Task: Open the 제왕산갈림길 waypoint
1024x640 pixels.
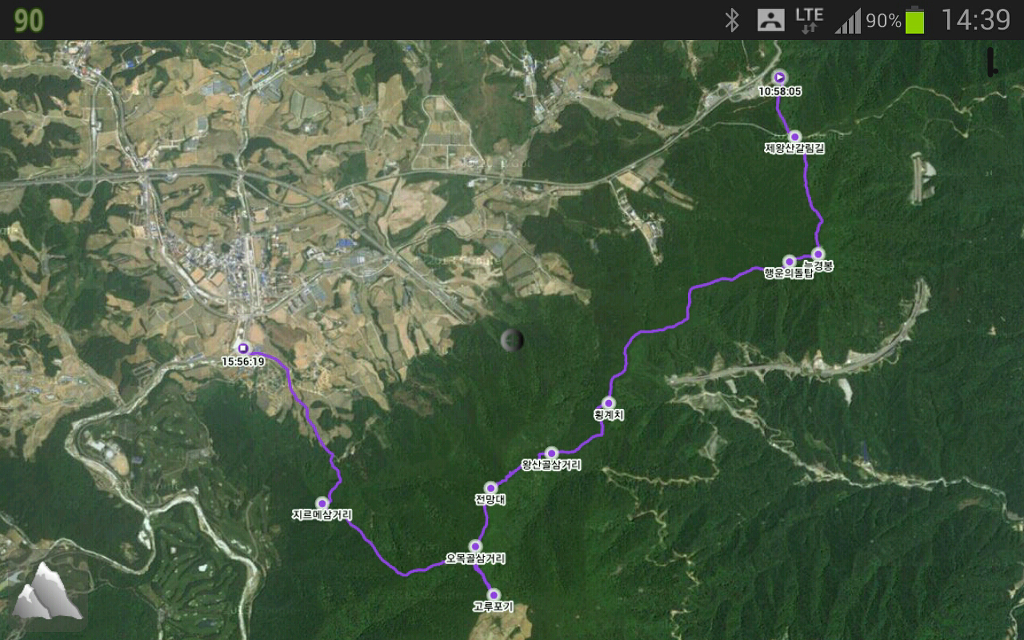Action: pyautogui.click(x=795, y=137)
